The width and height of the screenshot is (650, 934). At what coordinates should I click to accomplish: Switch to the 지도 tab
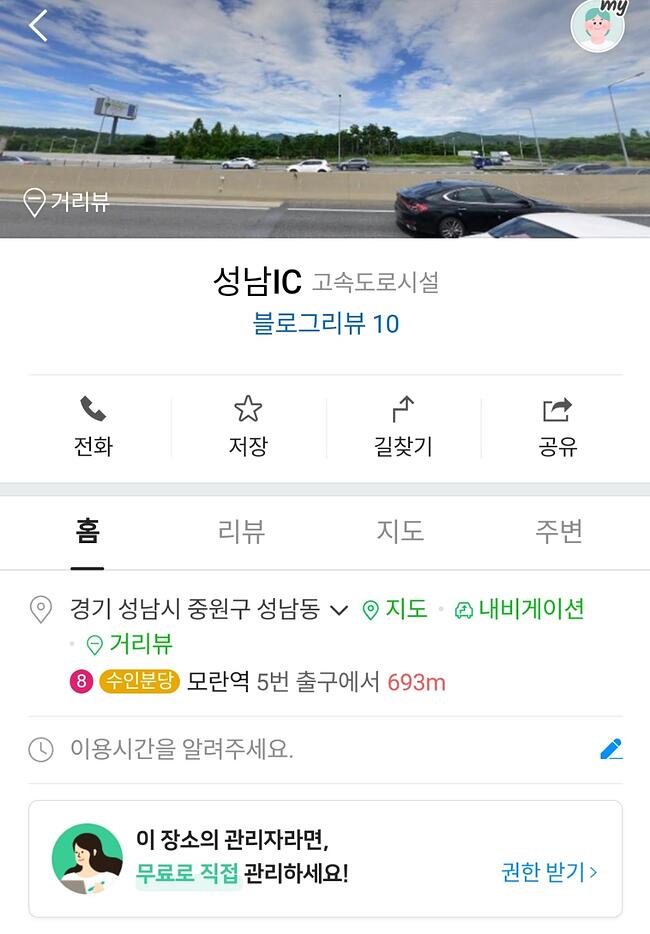click(x=400, y=531)
